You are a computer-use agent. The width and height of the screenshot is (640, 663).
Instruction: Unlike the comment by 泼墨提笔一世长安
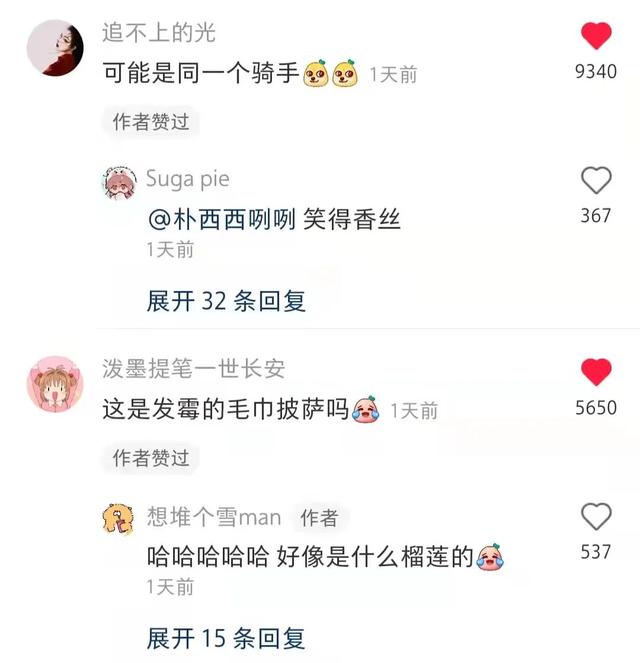[x=596, y=373]
